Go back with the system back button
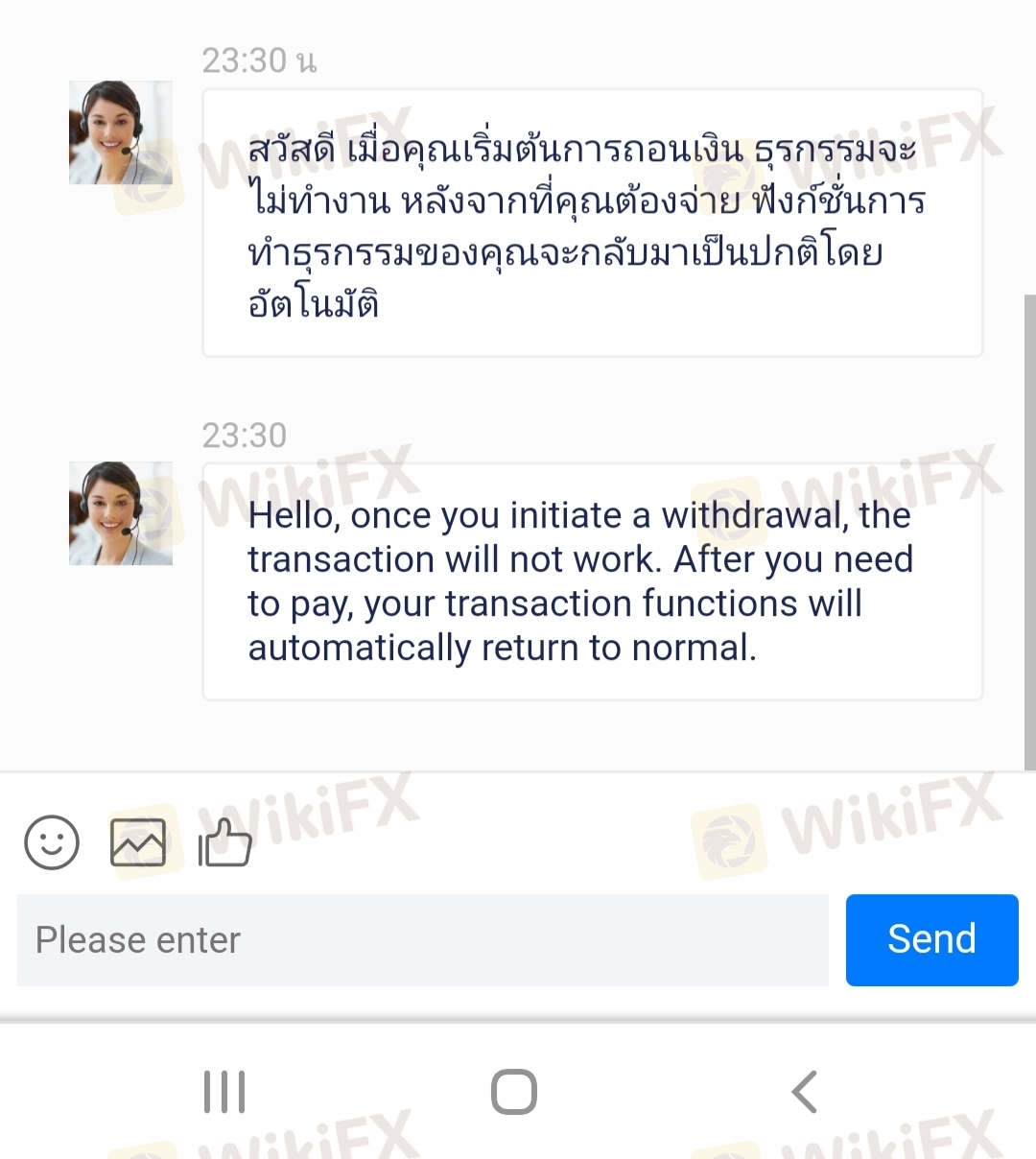Viewport: 1036px width, 1159px height. tap(804, 1092)
